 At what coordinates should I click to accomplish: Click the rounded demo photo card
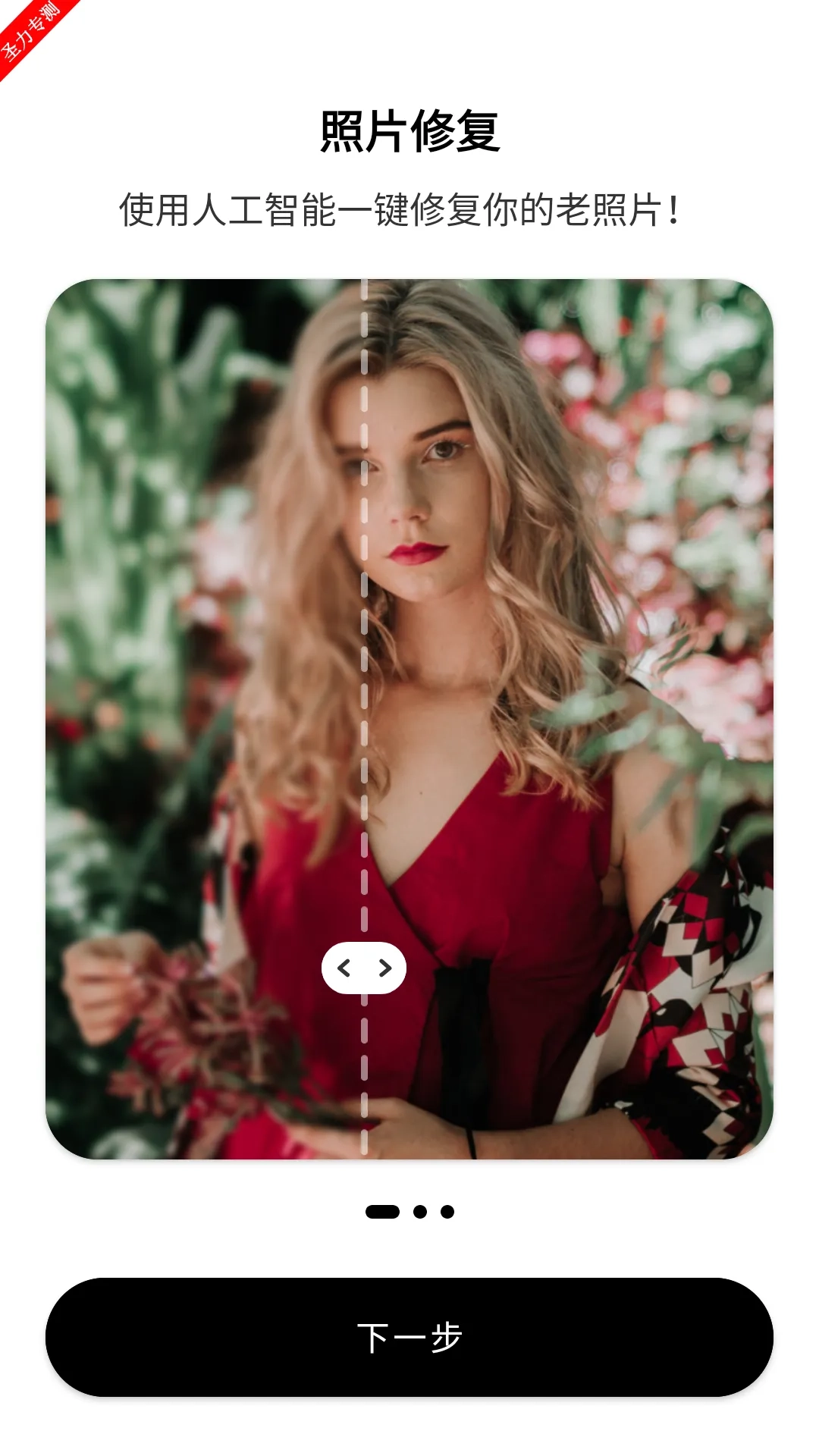click(409, 720)
